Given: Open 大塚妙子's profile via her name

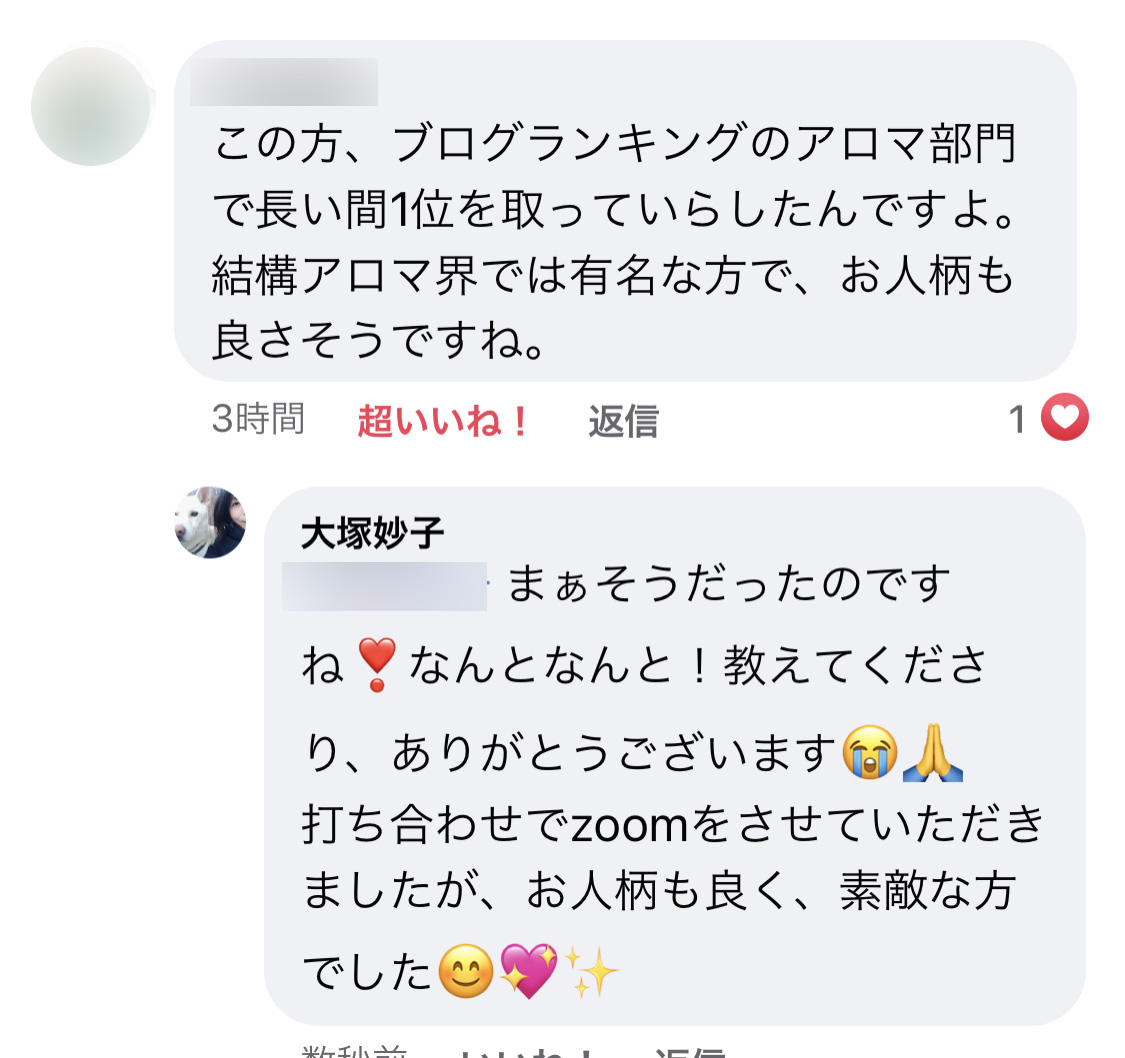Looking at the screenshot, I should 373,534.
